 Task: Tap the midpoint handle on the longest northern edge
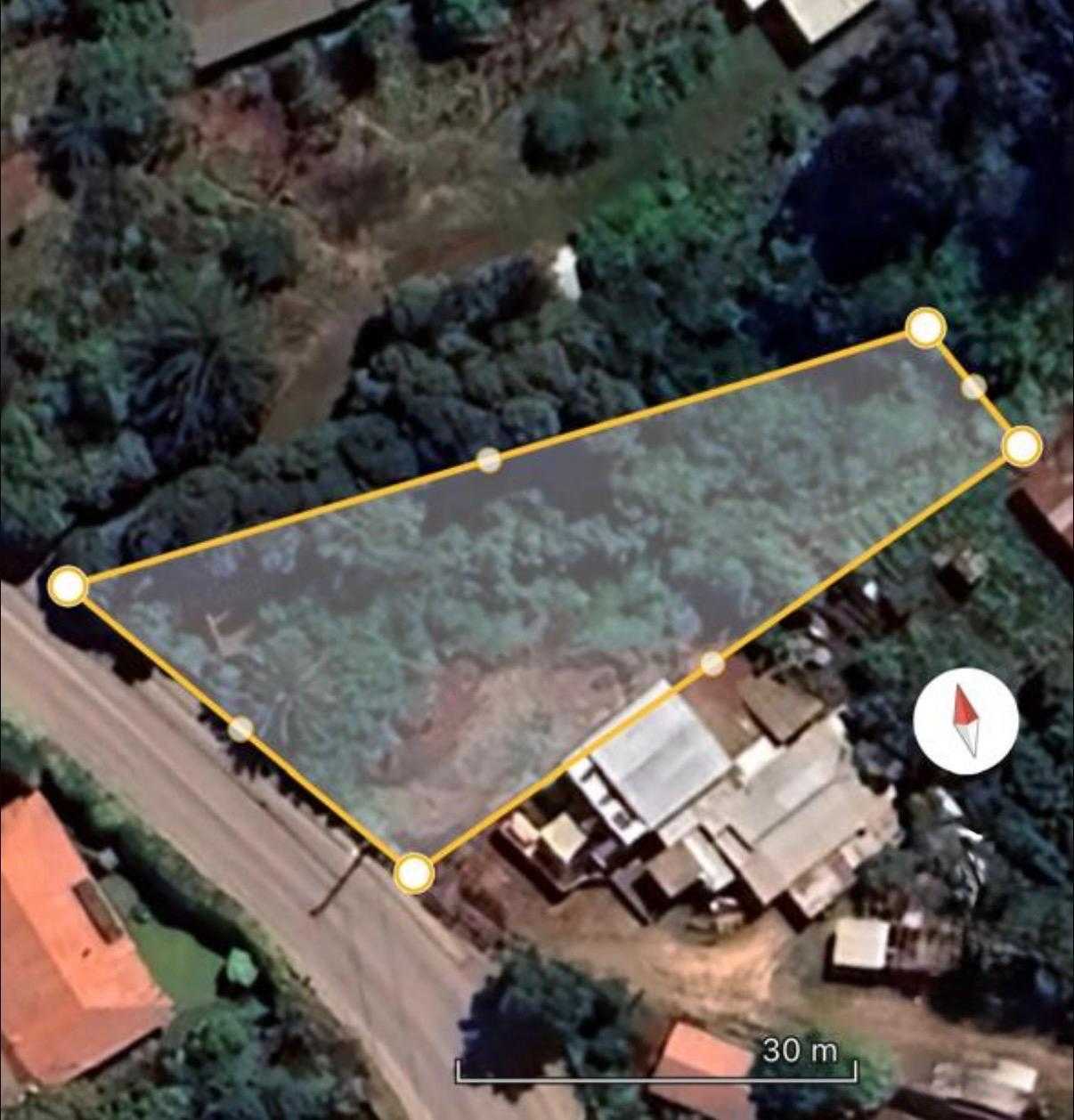coord(489,459)
